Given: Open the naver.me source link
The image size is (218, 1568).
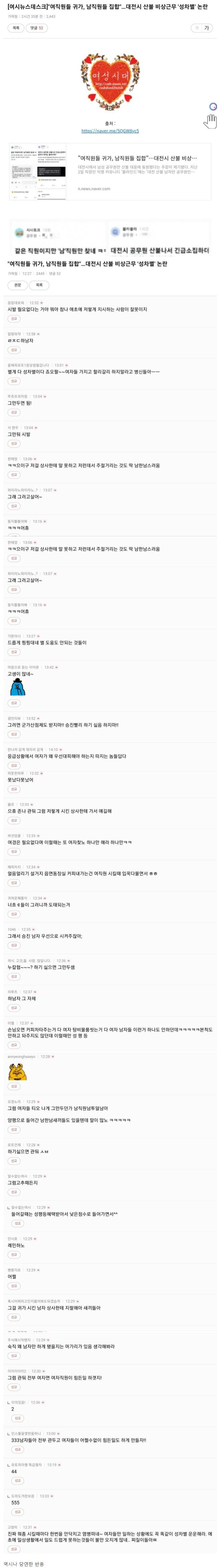Looking at the screenshot, I should tap(110, 131).
